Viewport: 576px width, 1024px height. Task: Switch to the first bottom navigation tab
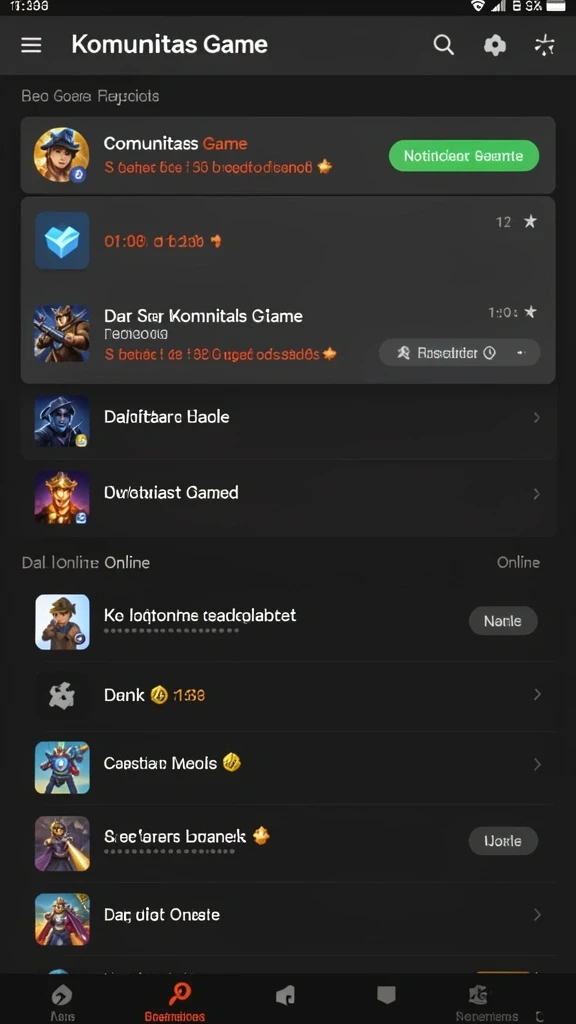(62, 1002)
